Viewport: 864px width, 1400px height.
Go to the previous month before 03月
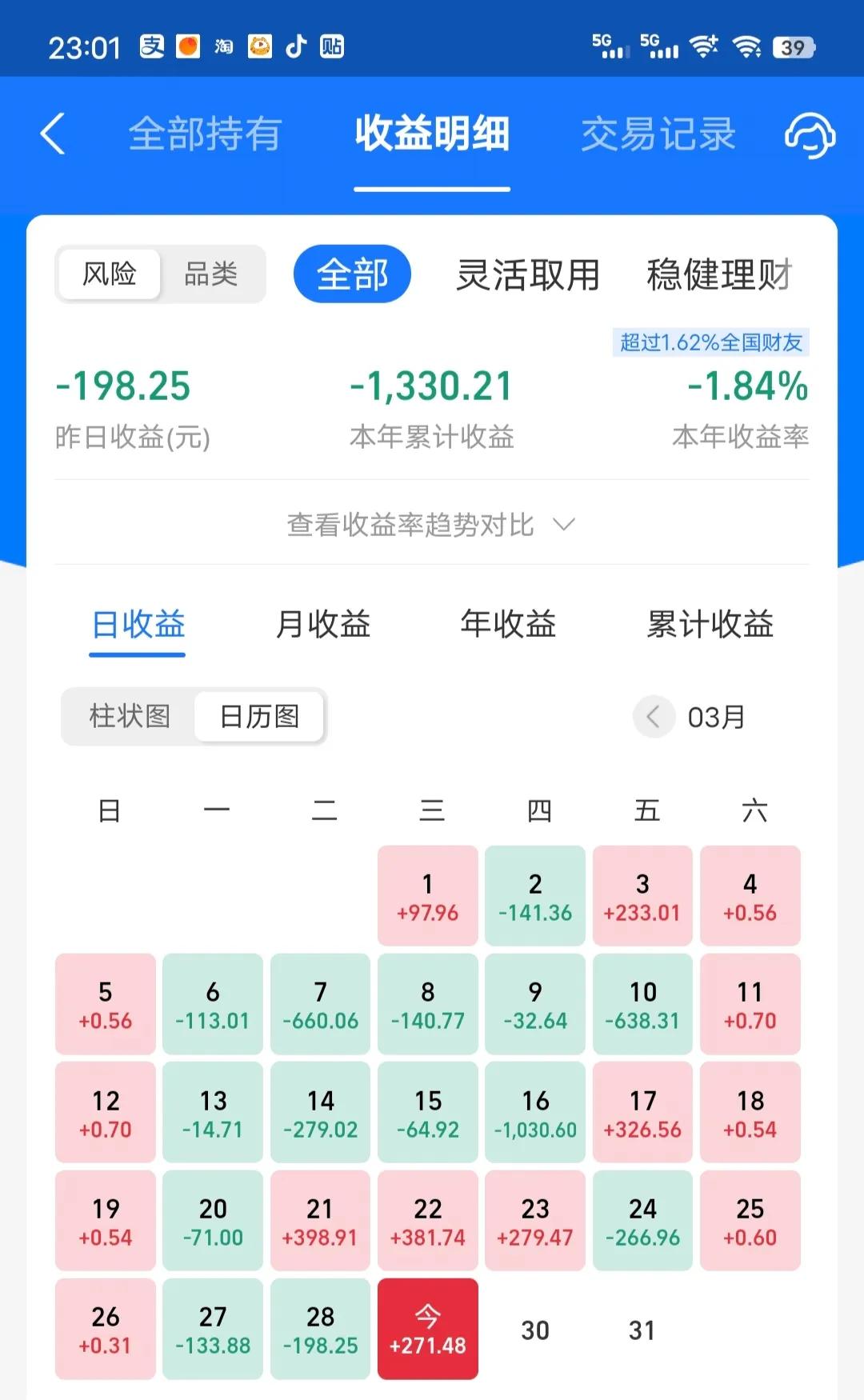(x=654, y=716)
